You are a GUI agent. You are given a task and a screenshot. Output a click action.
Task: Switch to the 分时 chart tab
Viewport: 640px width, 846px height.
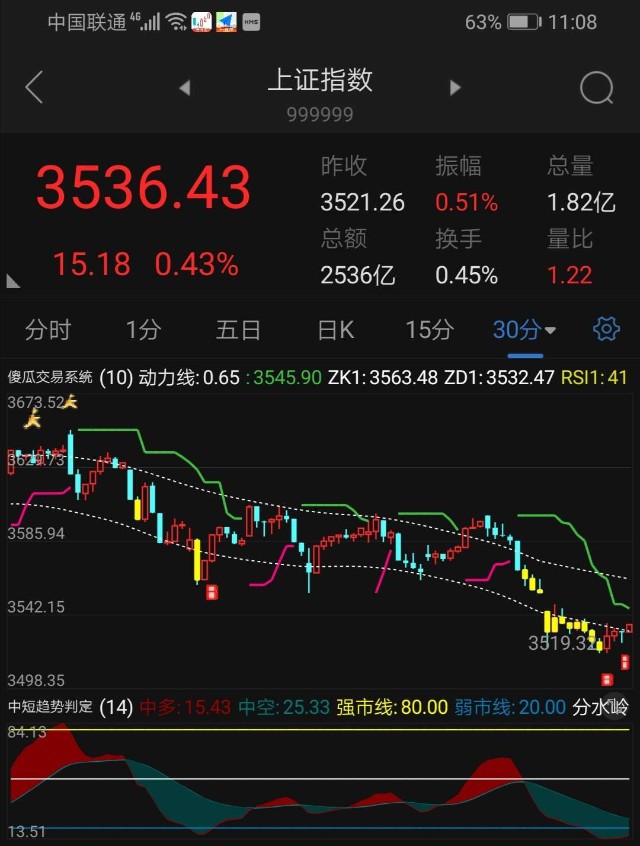(x=48, y=329)
